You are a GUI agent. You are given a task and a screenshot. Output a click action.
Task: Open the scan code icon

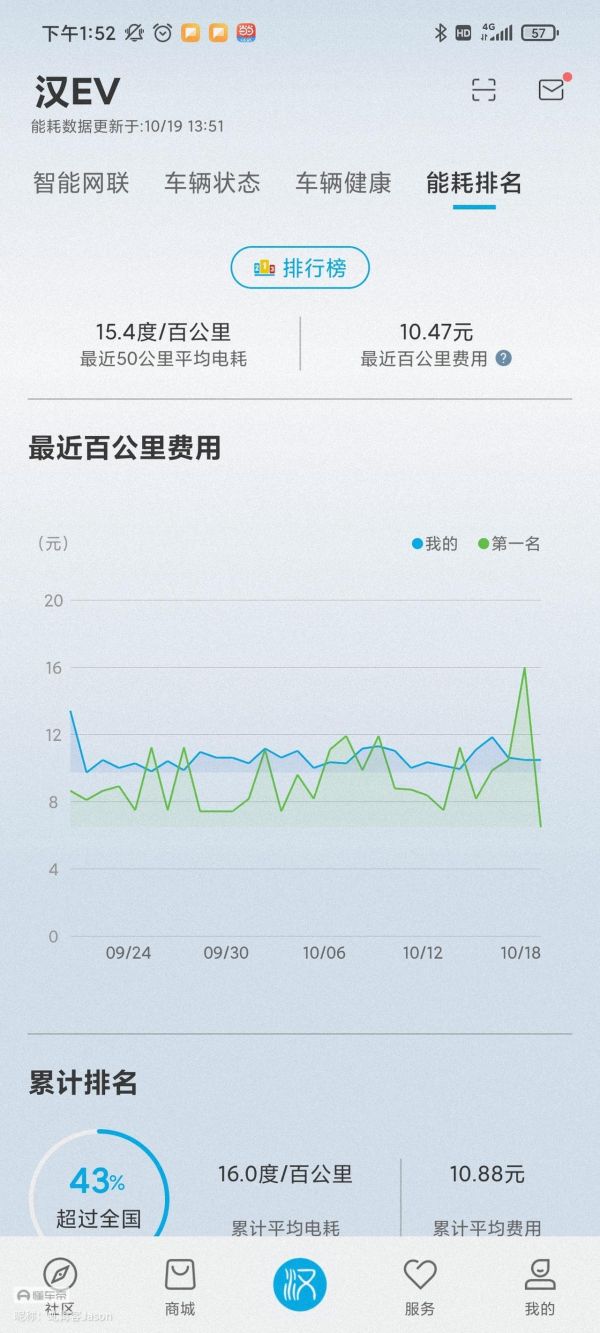[x=484, y=90]
